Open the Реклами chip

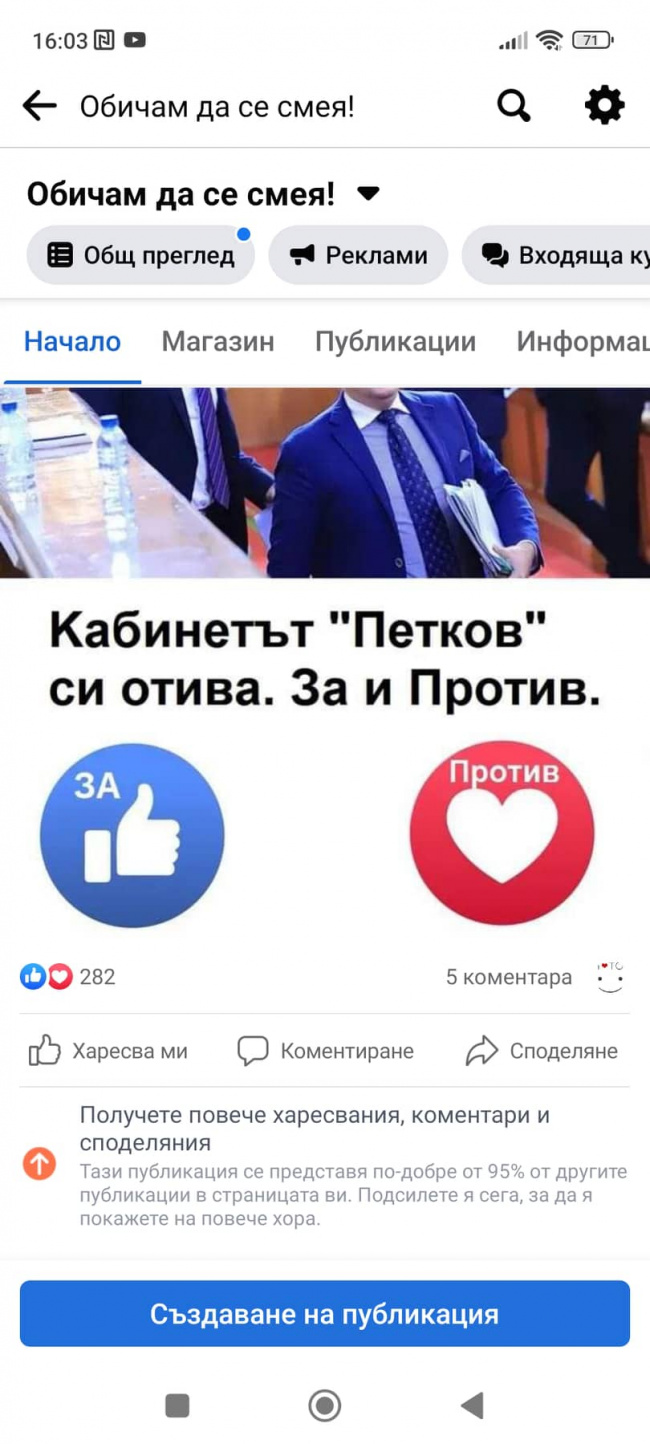(x=358, y=255)
